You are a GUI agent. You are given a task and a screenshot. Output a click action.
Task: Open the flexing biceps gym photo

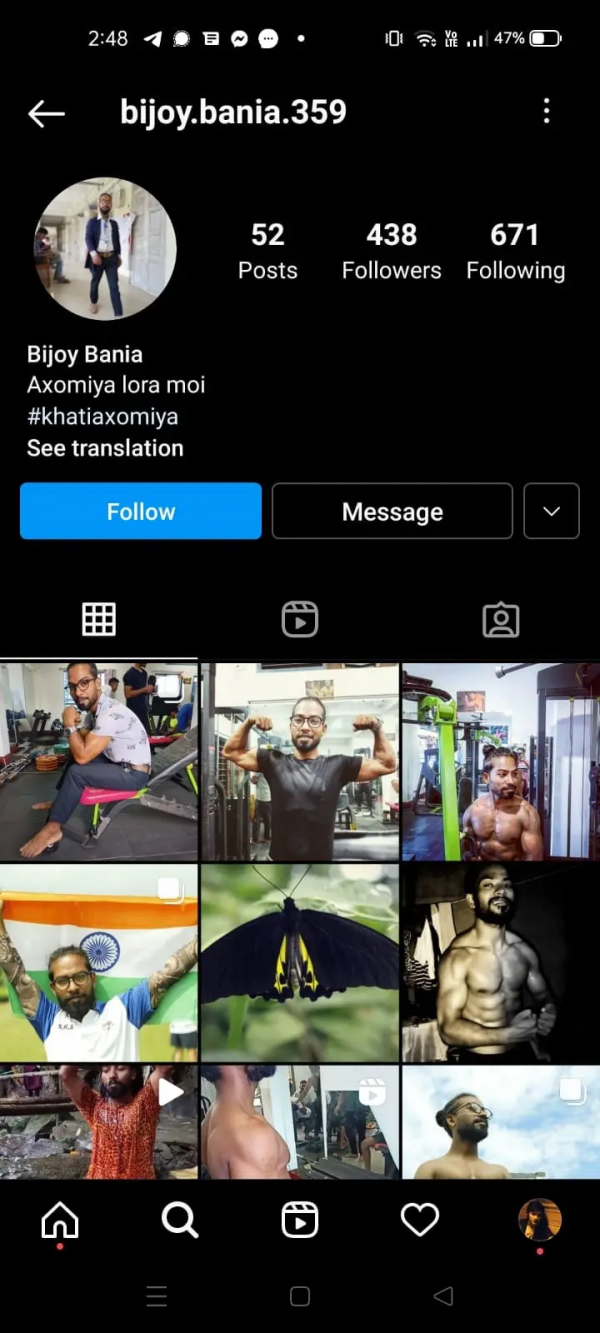pos(300,761)
